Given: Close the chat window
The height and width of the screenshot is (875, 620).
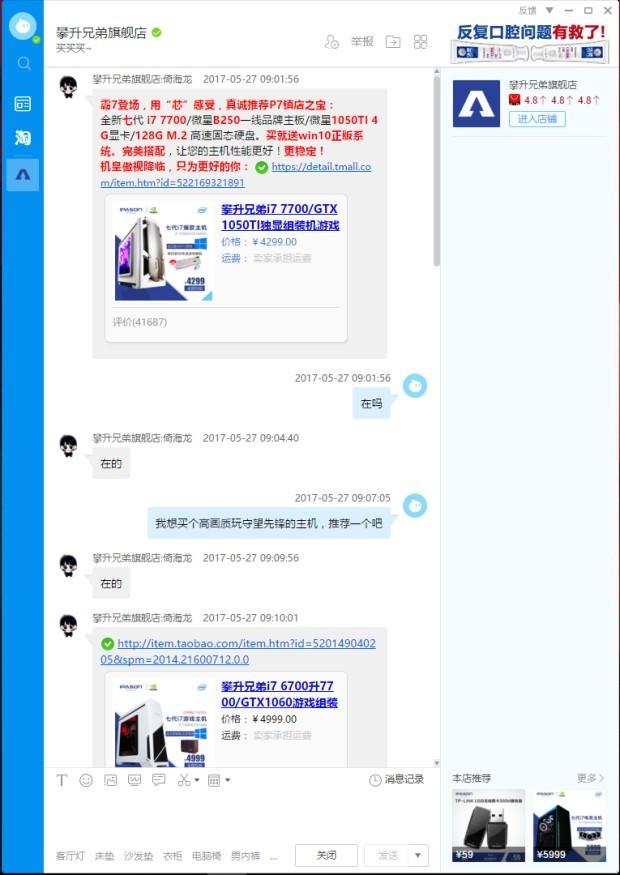Looking at the screenshot, I should click(607, 10).
